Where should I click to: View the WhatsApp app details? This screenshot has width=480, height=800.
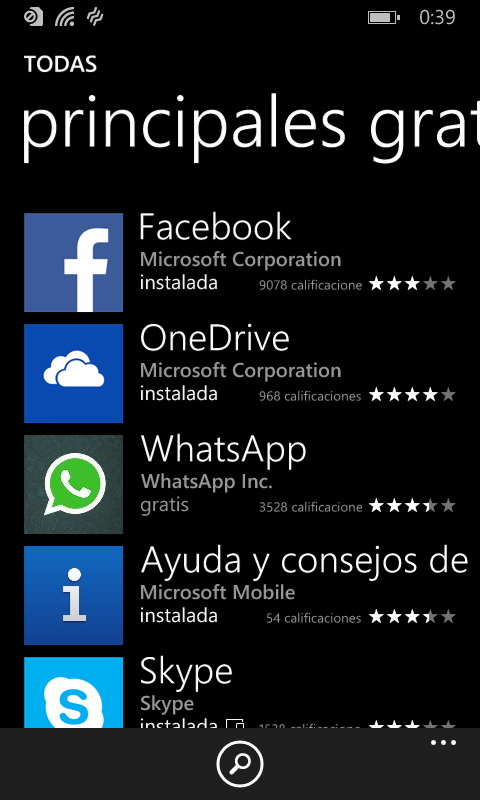(x=240, y=484)
